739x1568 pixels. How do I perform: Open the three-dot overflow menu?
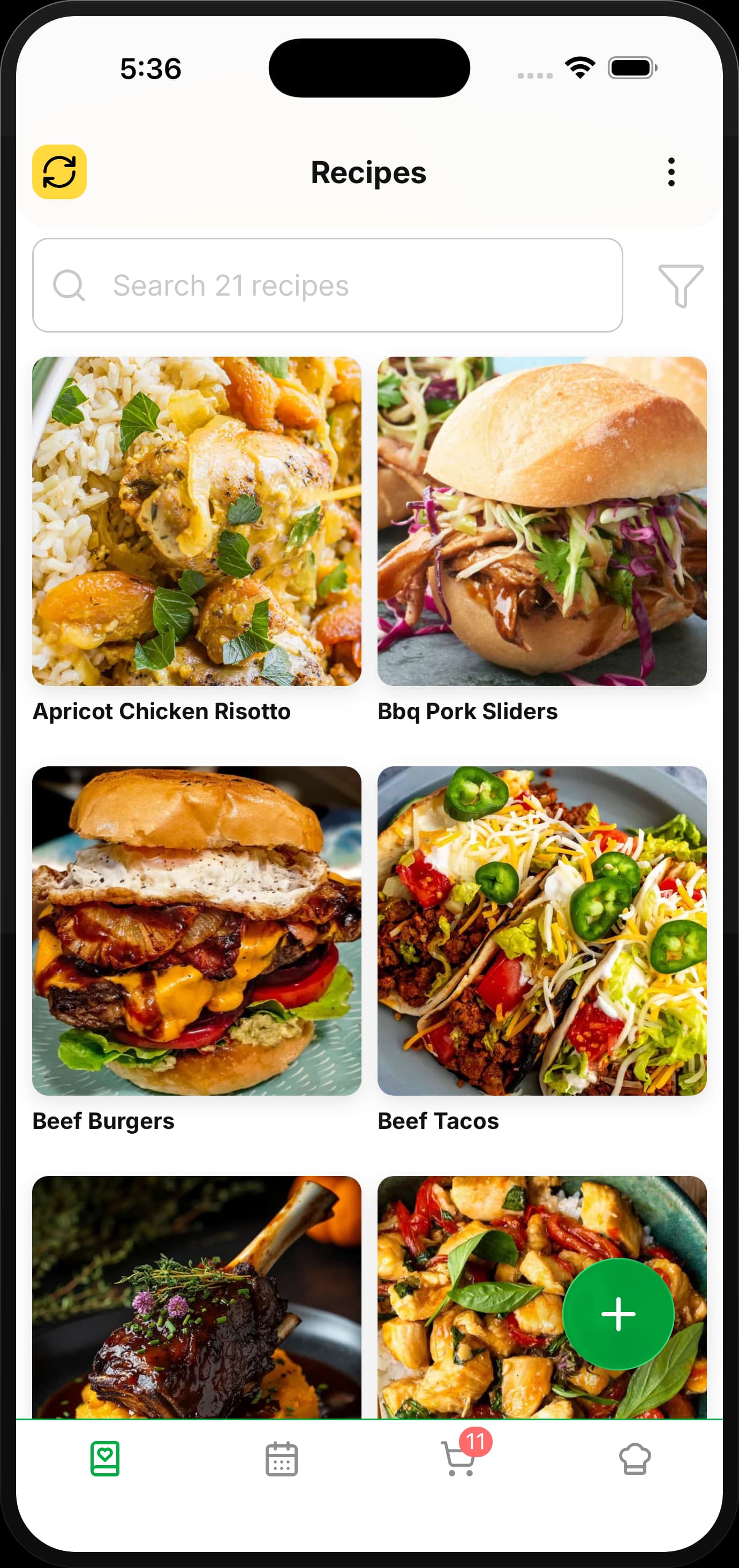point(671,172)
